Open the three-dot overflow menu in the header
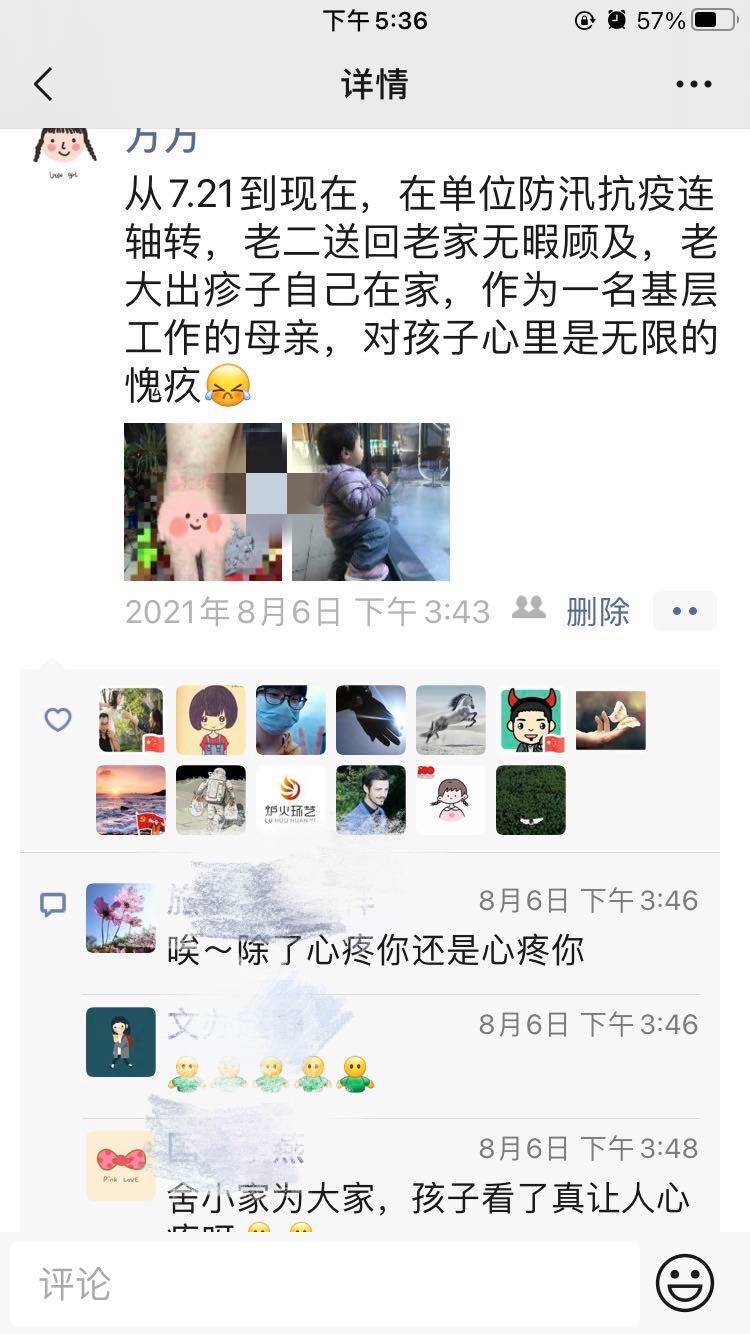This screenshot has width=750, height=1334. 693,85
